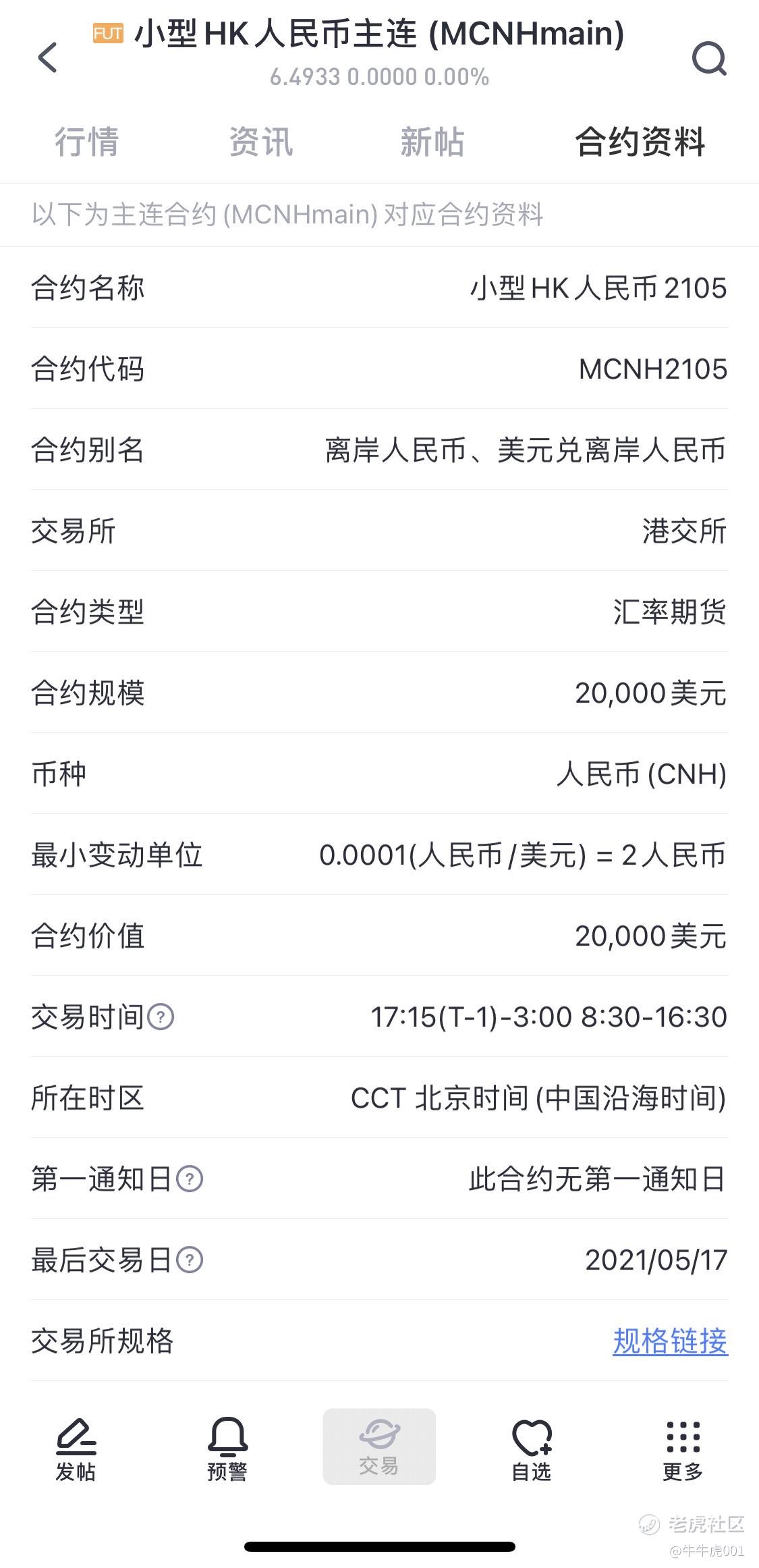Select the 合约资料 tab
This screenshot has height=1568, width=759.
640,142
